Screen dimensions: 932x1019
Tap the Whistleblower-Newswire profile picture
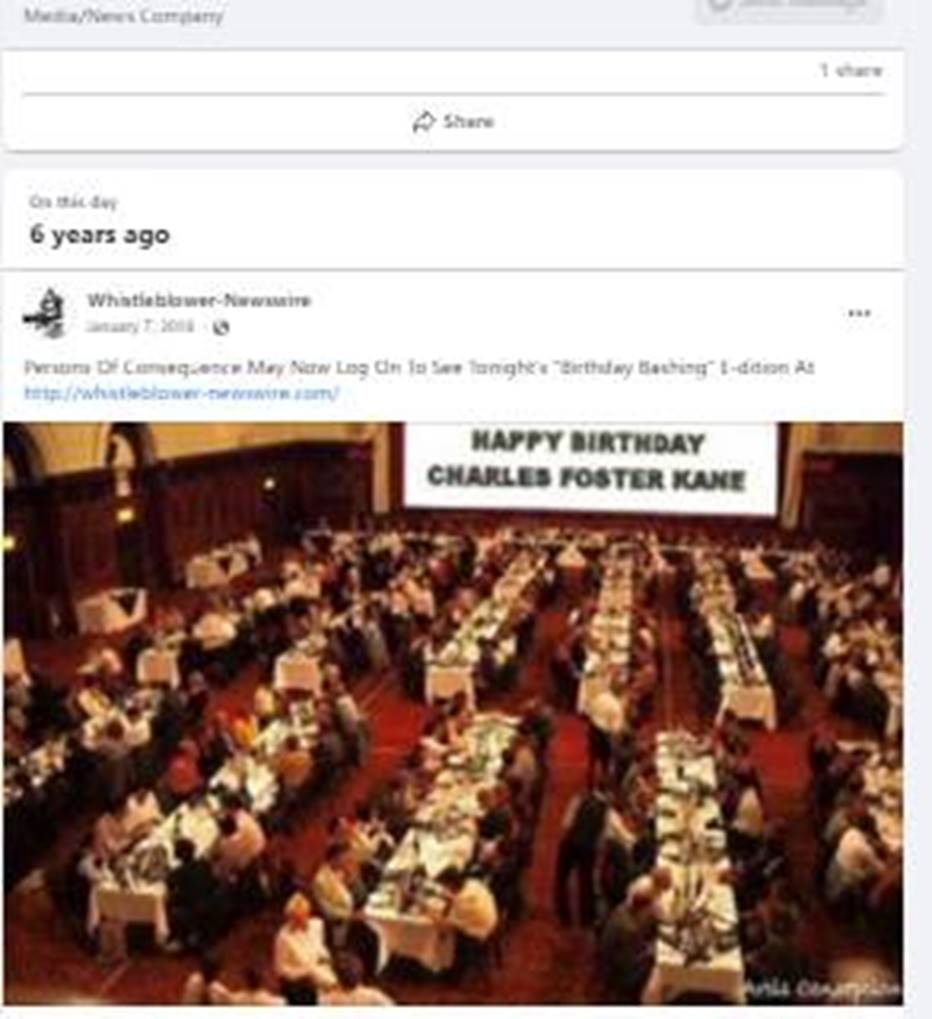pyautogui.click(x=45, y=313)
